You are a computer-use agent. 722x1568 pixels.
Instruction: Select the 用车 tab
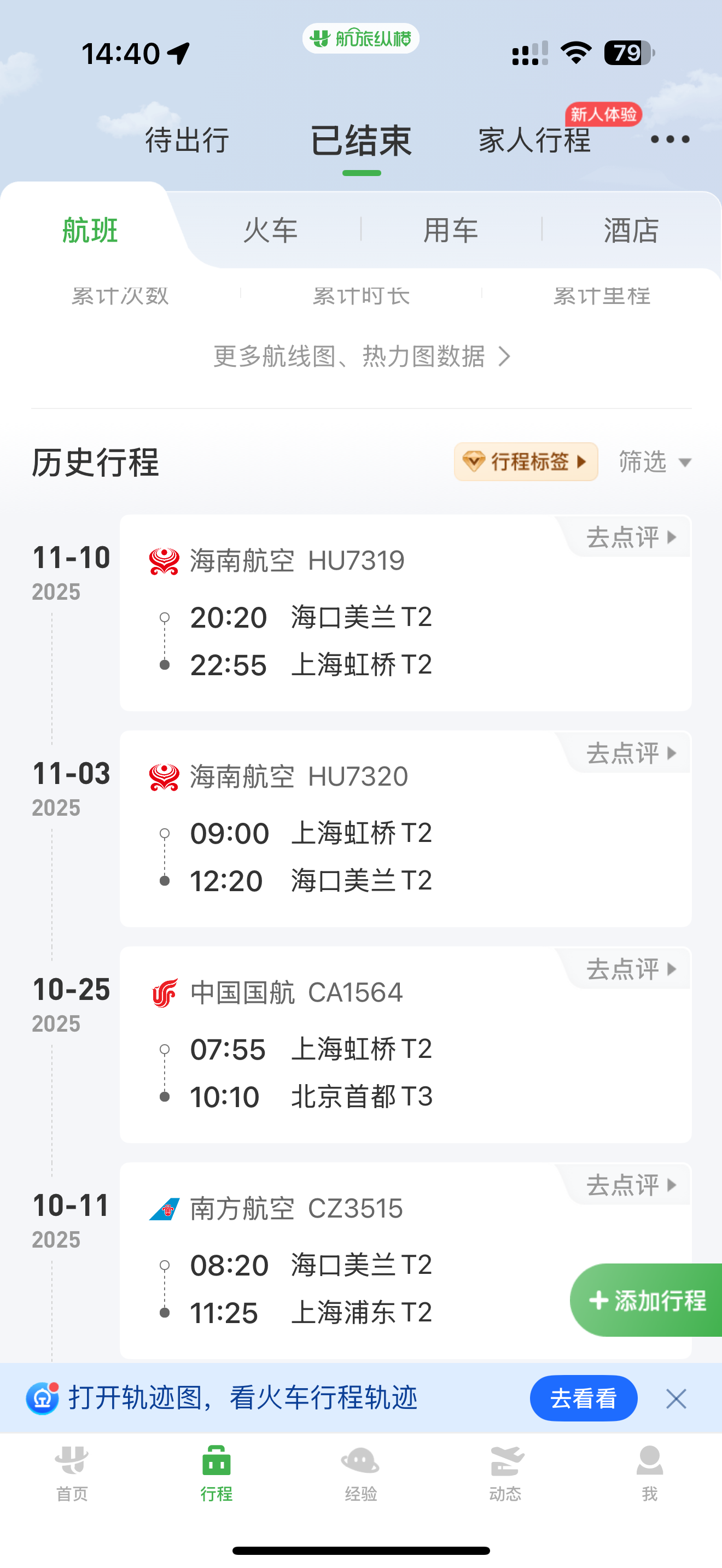point(451,231)
